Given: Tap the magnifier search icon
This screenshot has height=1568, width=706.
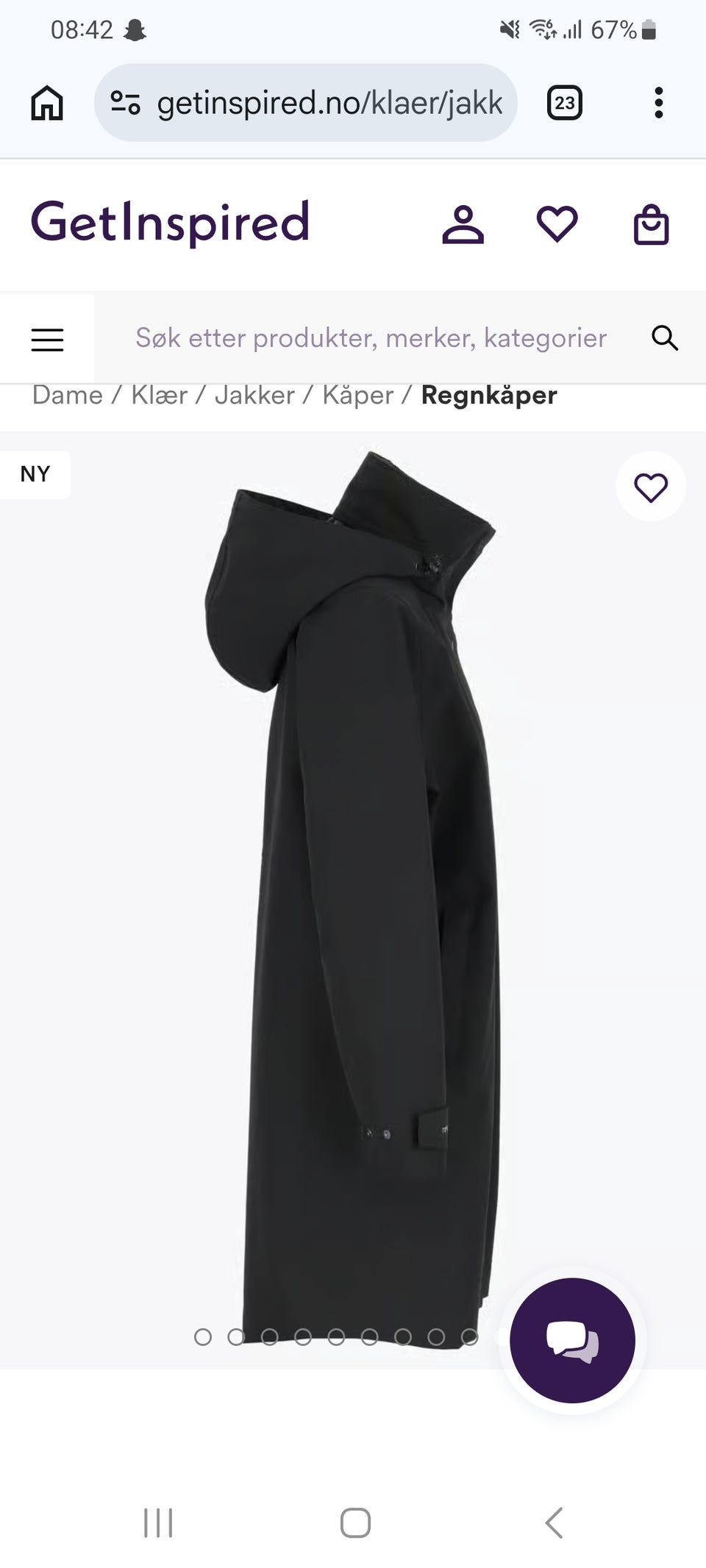Looking at the screenshot, I should pyautogui.click(x=665, y=338).
